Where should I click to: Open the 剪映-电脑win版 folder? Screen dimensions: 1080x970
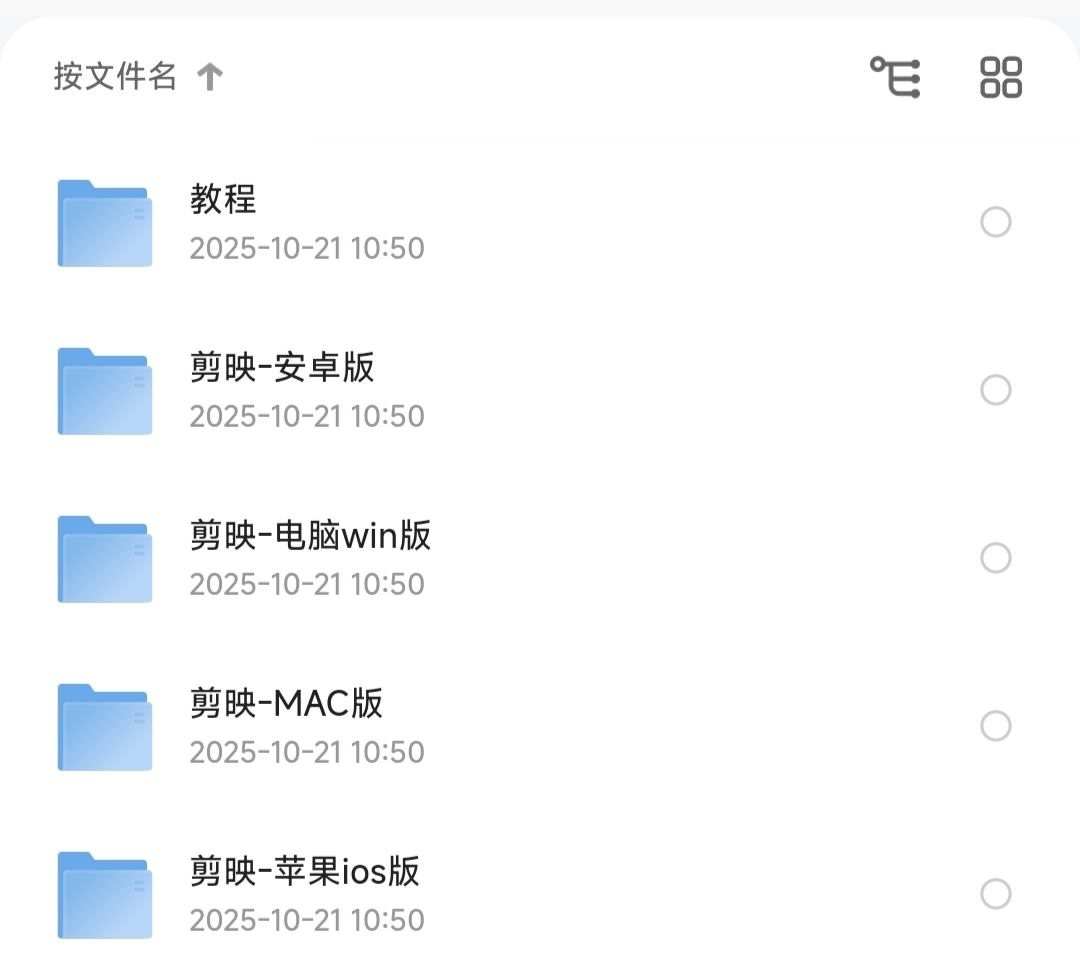coord(310,535)
